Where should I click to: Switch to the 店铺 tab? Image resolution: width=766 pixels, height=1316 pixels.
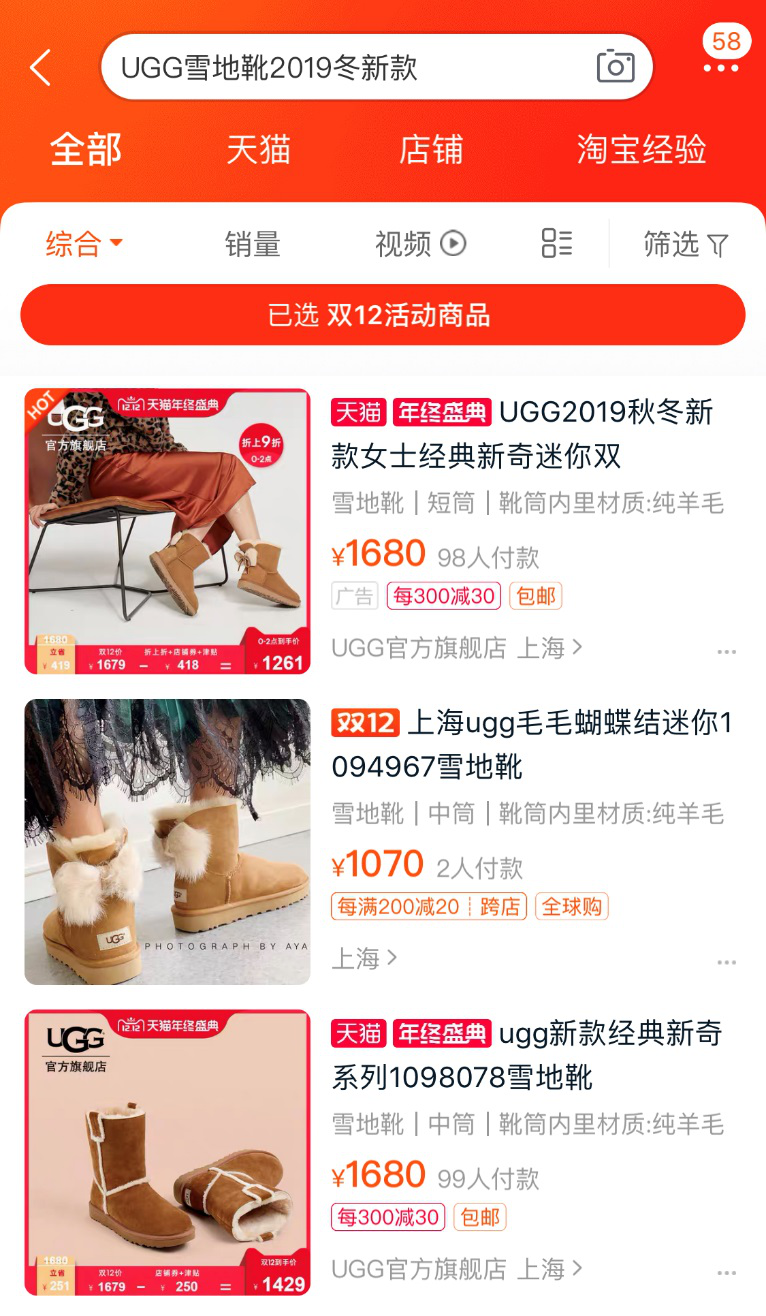point(431,150)
